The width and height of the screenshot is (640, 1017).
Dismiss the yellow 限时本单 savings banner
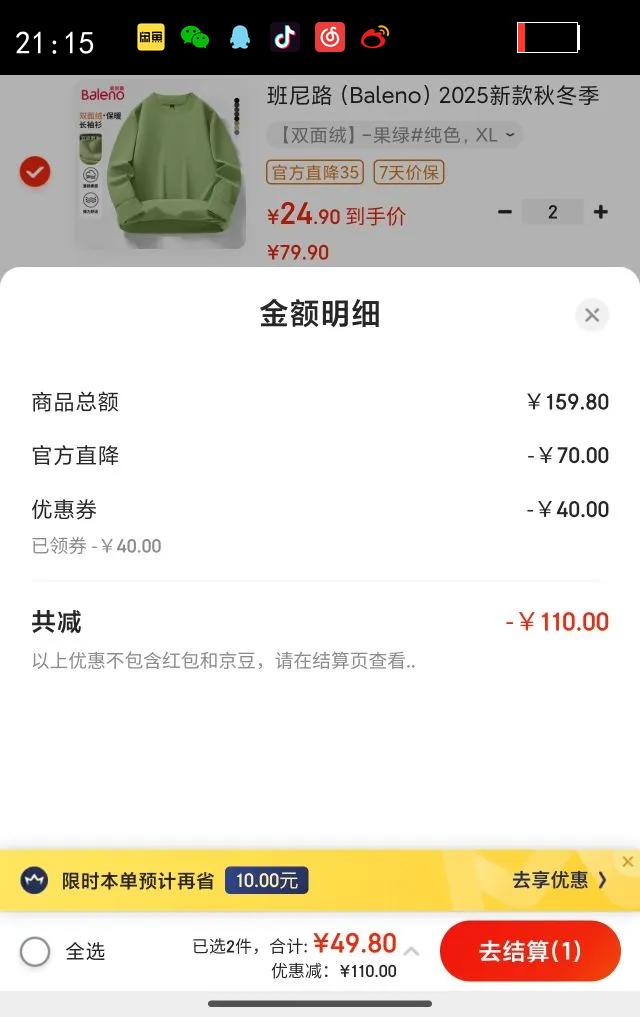coord(628,862)
